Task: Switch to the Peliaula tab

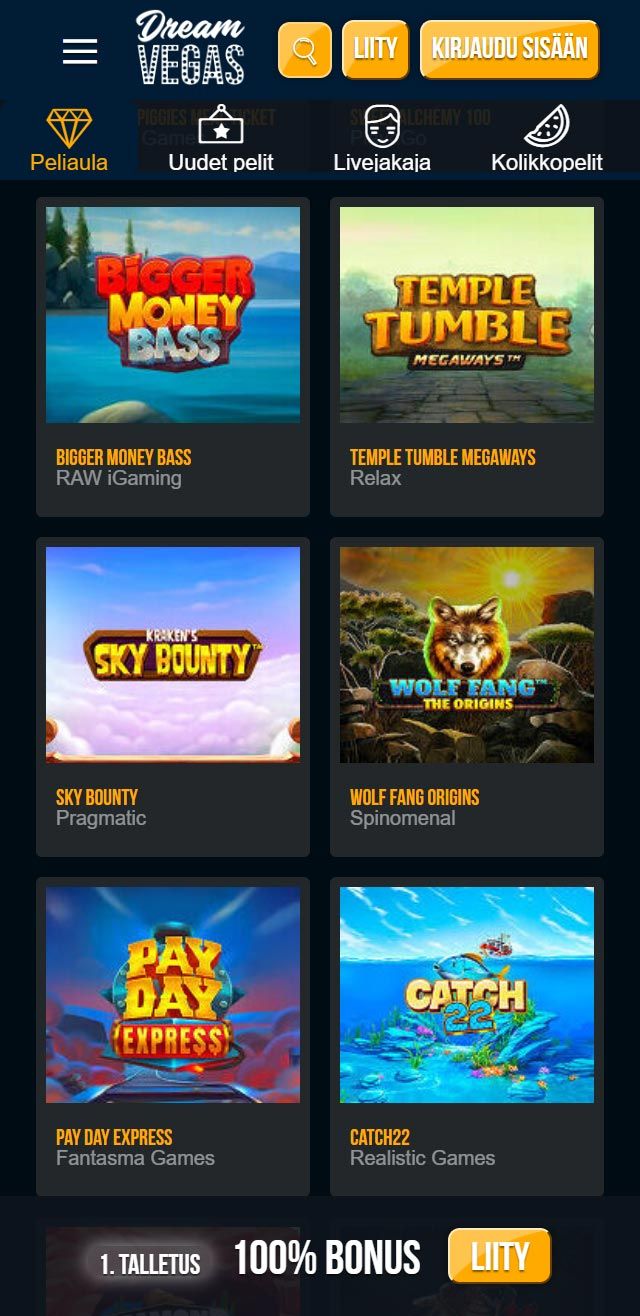Action: click(69, 140)
